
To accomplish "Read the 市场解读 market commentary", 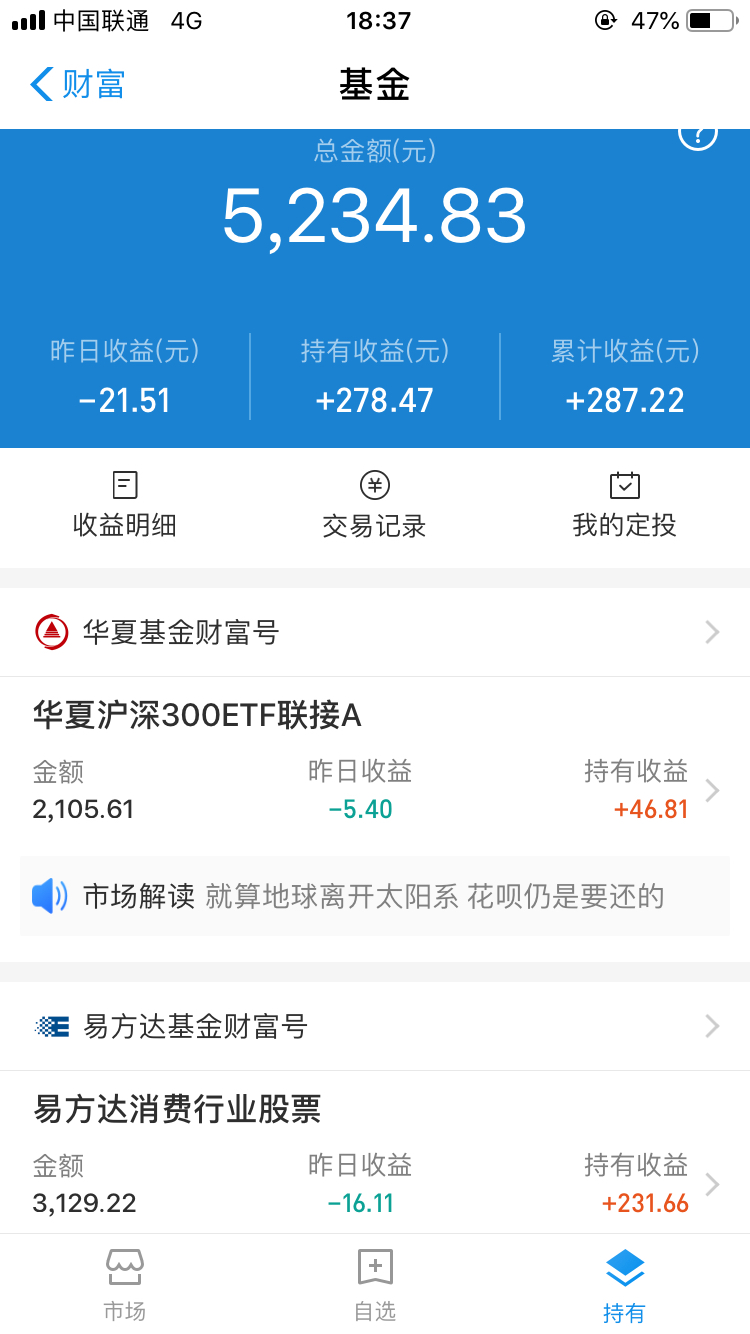I will pyautogui.click(x=375, y=896).
